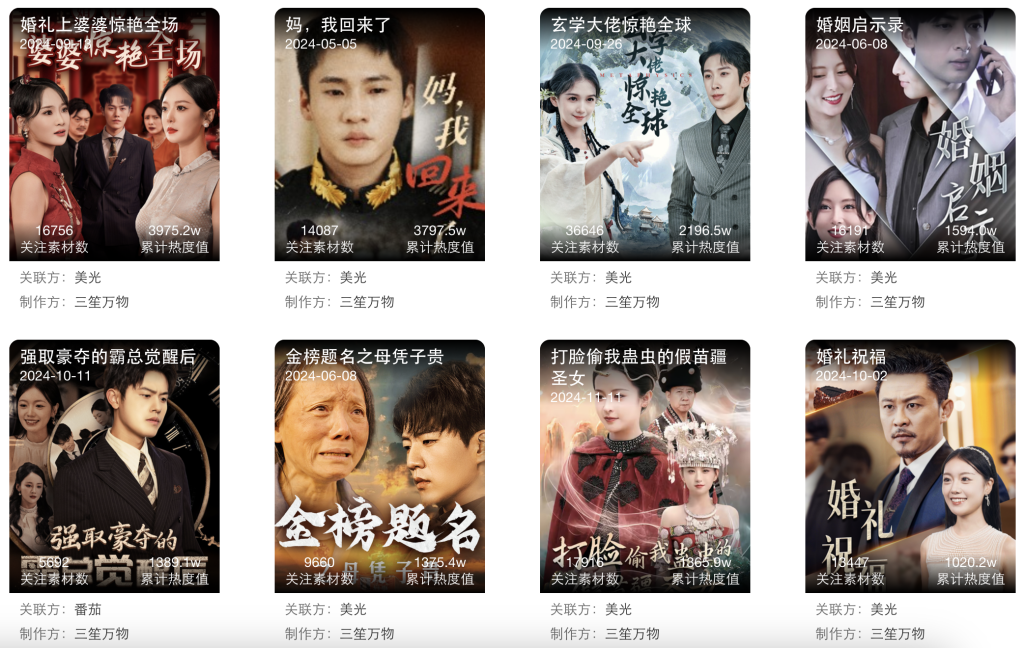The width and height of the screenshot is (1025, 648).
Task: View the 妈，我回来了 drama card
Action: [x=379, y=135]
